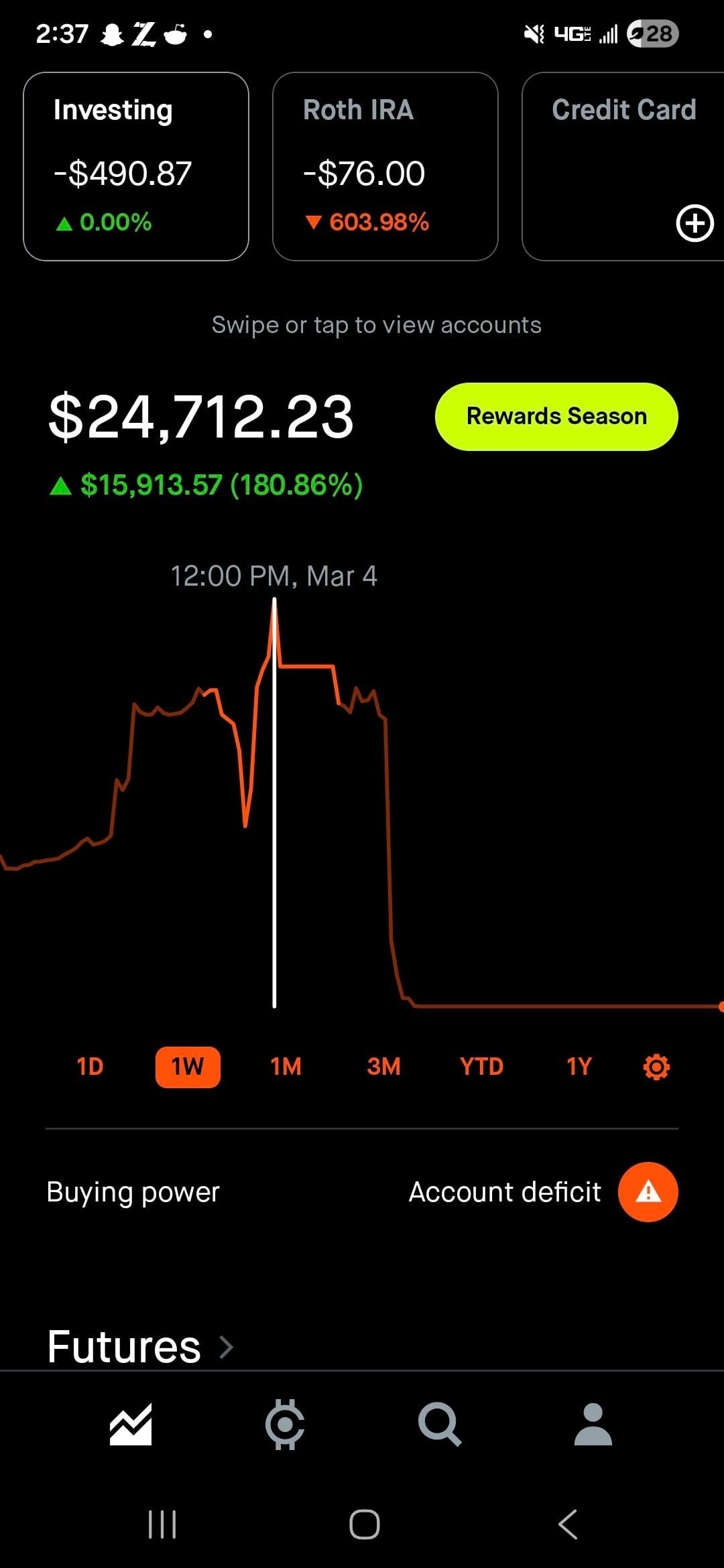
Task: Go to the investing chart tab
Action: 131,1424
